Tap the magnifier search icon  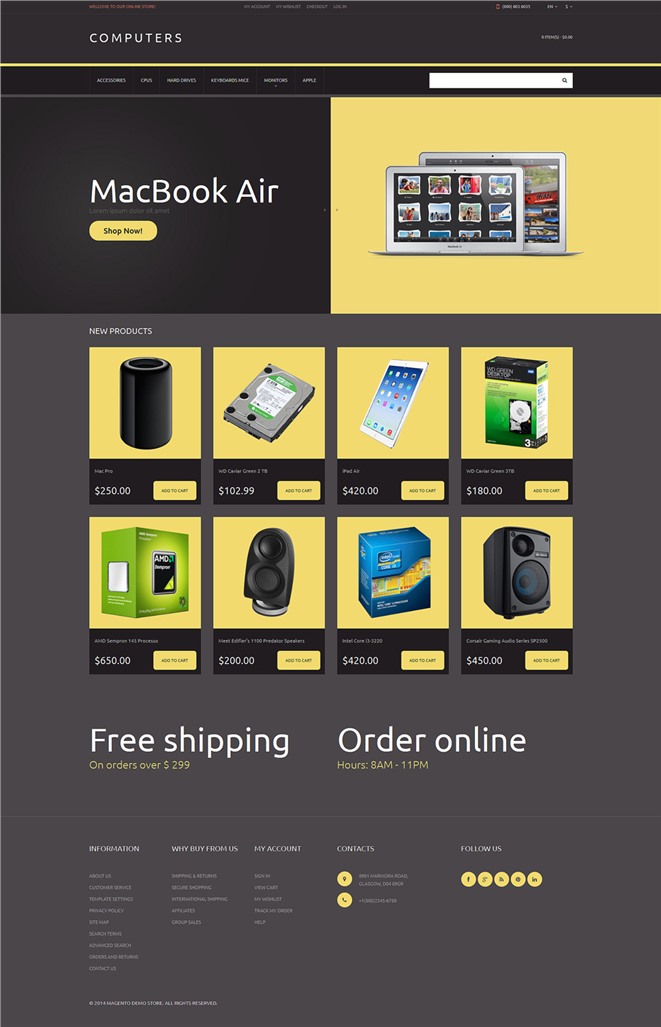point(564,80)
